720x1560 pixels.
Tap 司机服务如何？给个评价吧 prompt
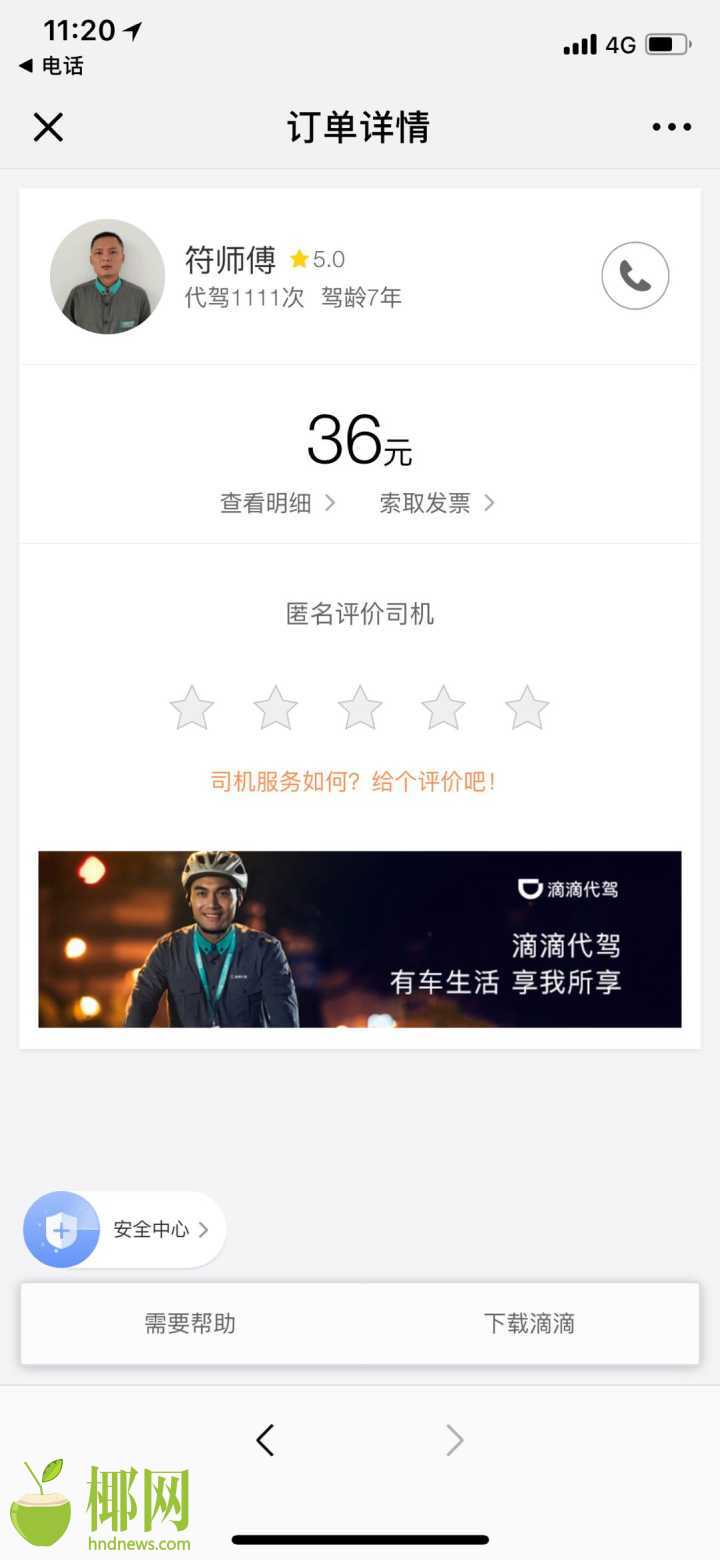point(358,781)
